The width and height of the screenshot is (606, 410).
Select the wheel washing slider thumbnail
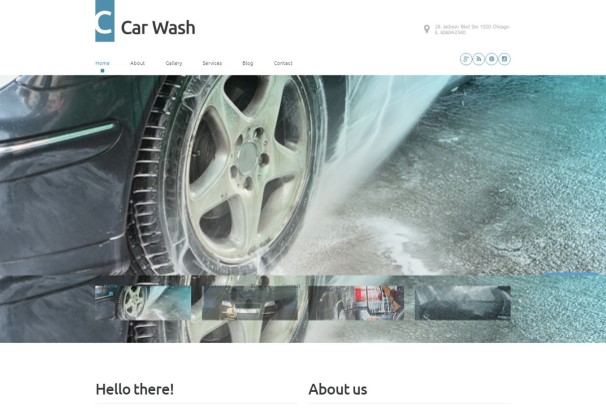pyautogui.click(x=143, y=302)
